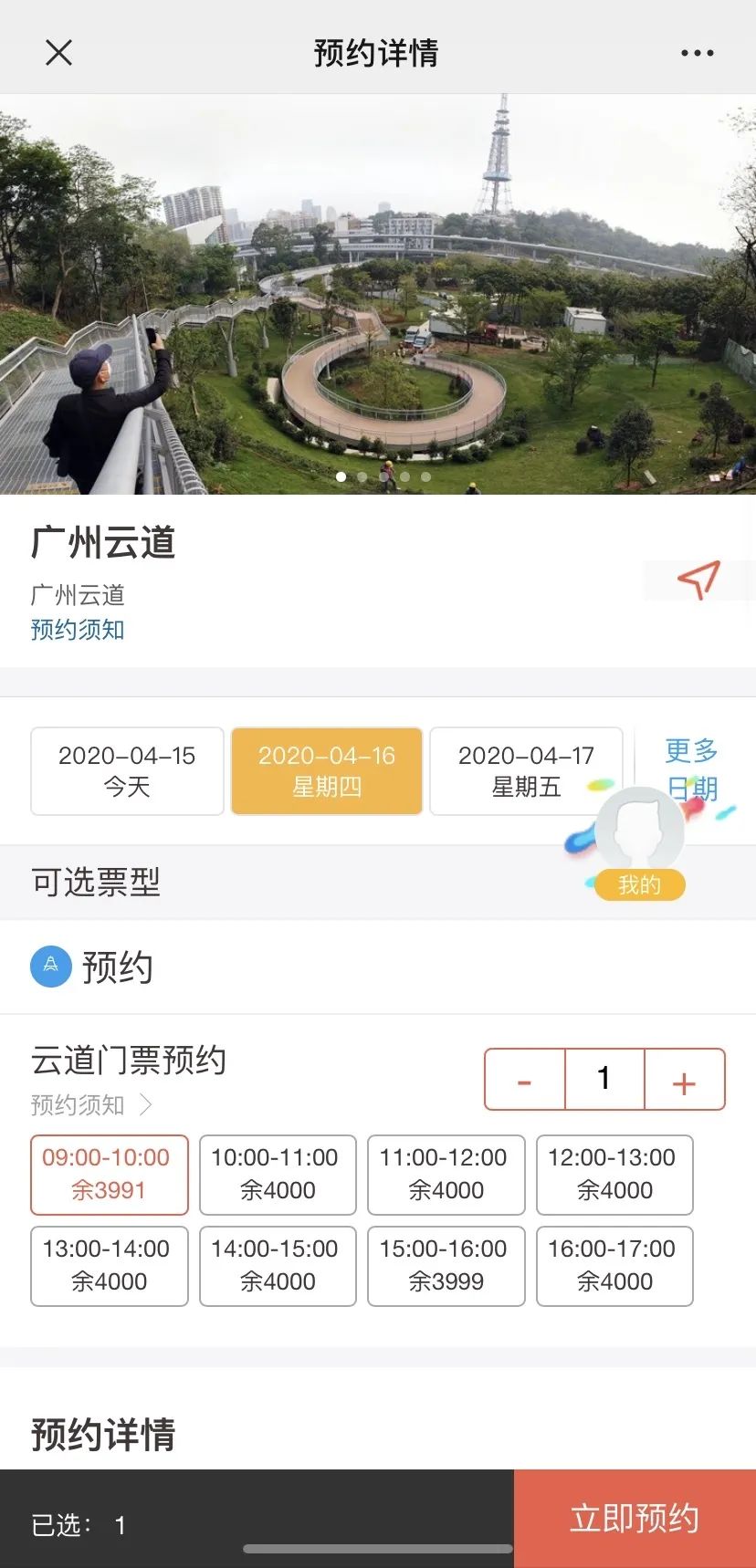
Task: Close the 预约详情 page
Action: tap(58, 53)
